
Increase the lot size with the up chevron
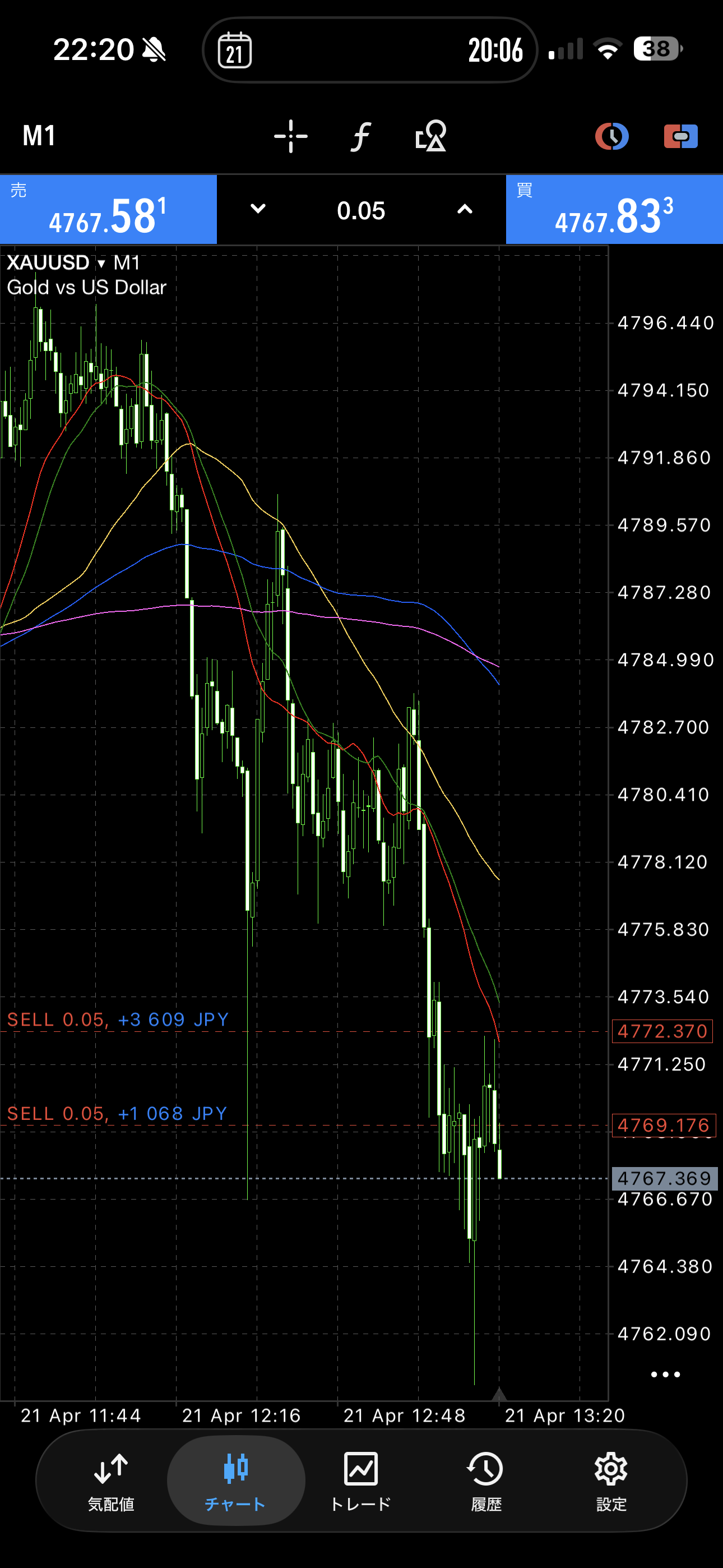(x=465, y=209)
